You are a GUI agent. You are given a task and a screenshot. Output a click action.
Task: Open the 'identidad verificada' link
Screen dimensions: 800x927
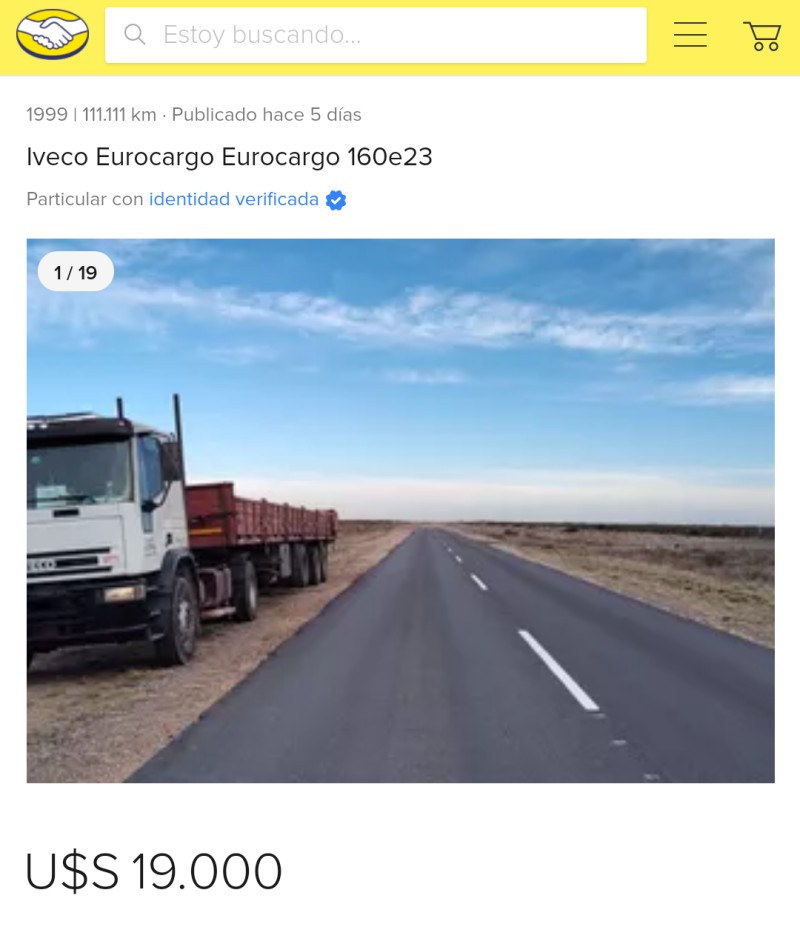[234, 199]
